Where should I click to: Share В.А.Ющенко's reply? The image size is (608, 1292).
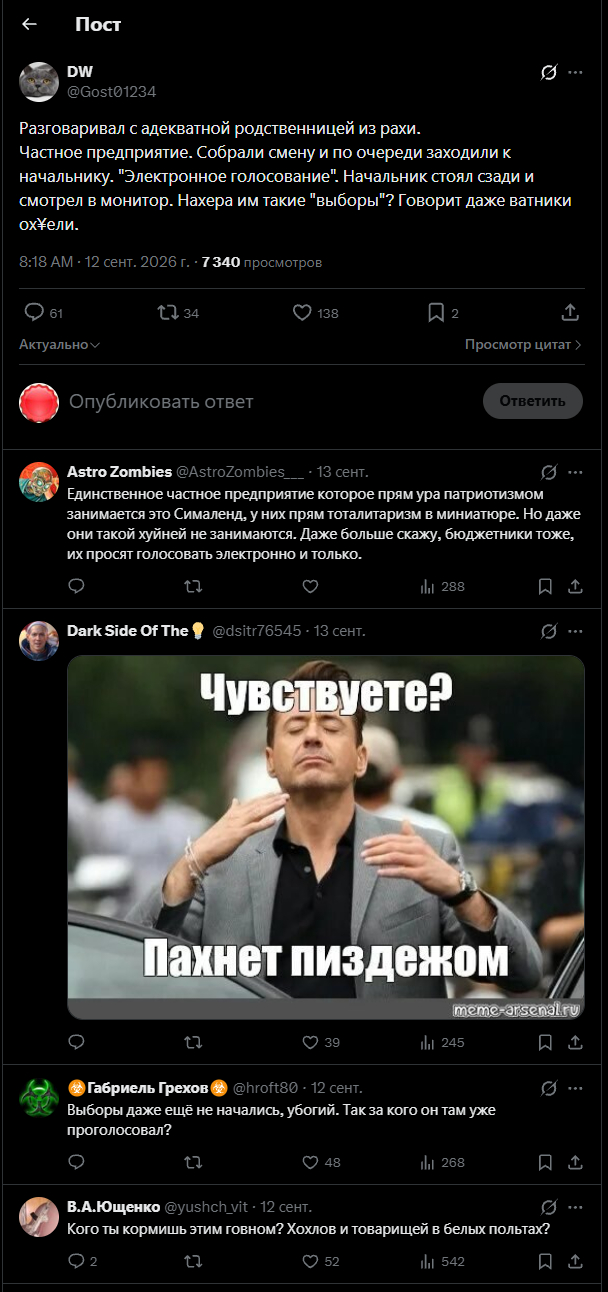click(x=575, y=1261)
